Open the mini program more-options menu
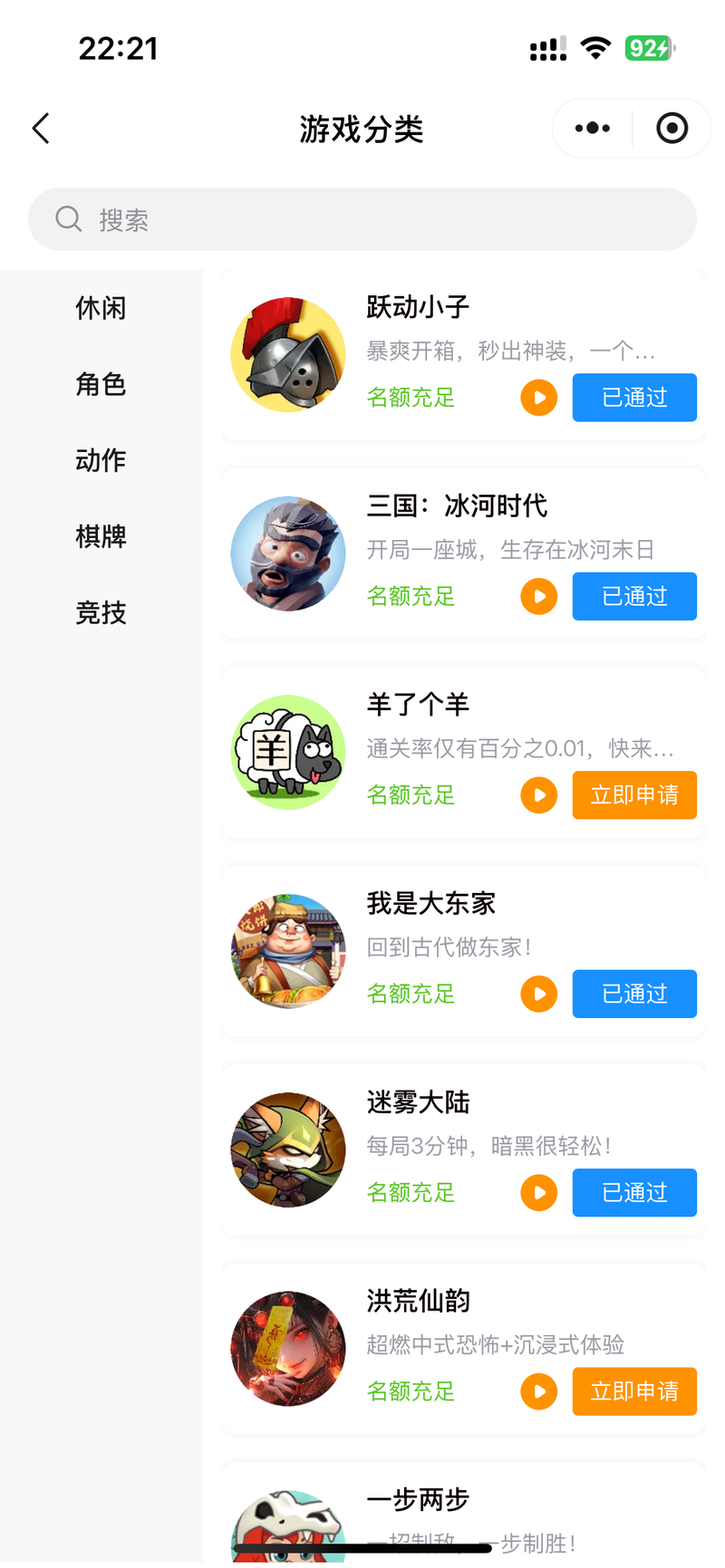The image size is (725, 1568). (593, 129)
